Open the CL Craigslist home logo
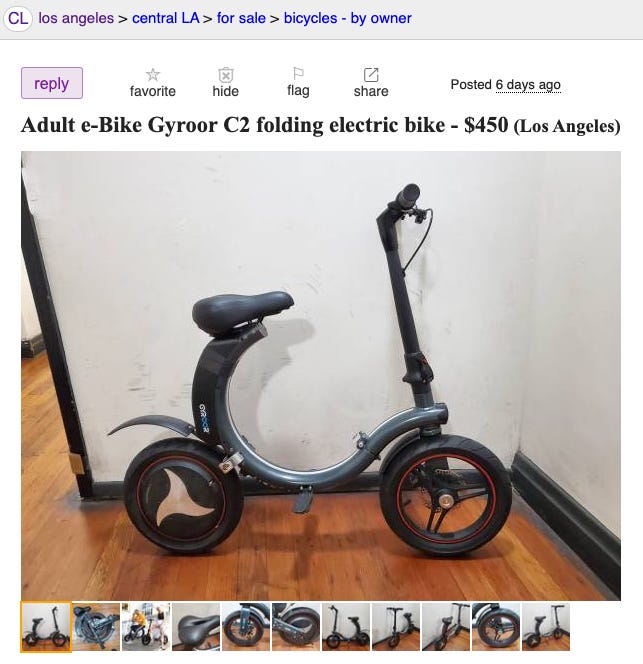 pyautogui.click(x=18, y=18)
